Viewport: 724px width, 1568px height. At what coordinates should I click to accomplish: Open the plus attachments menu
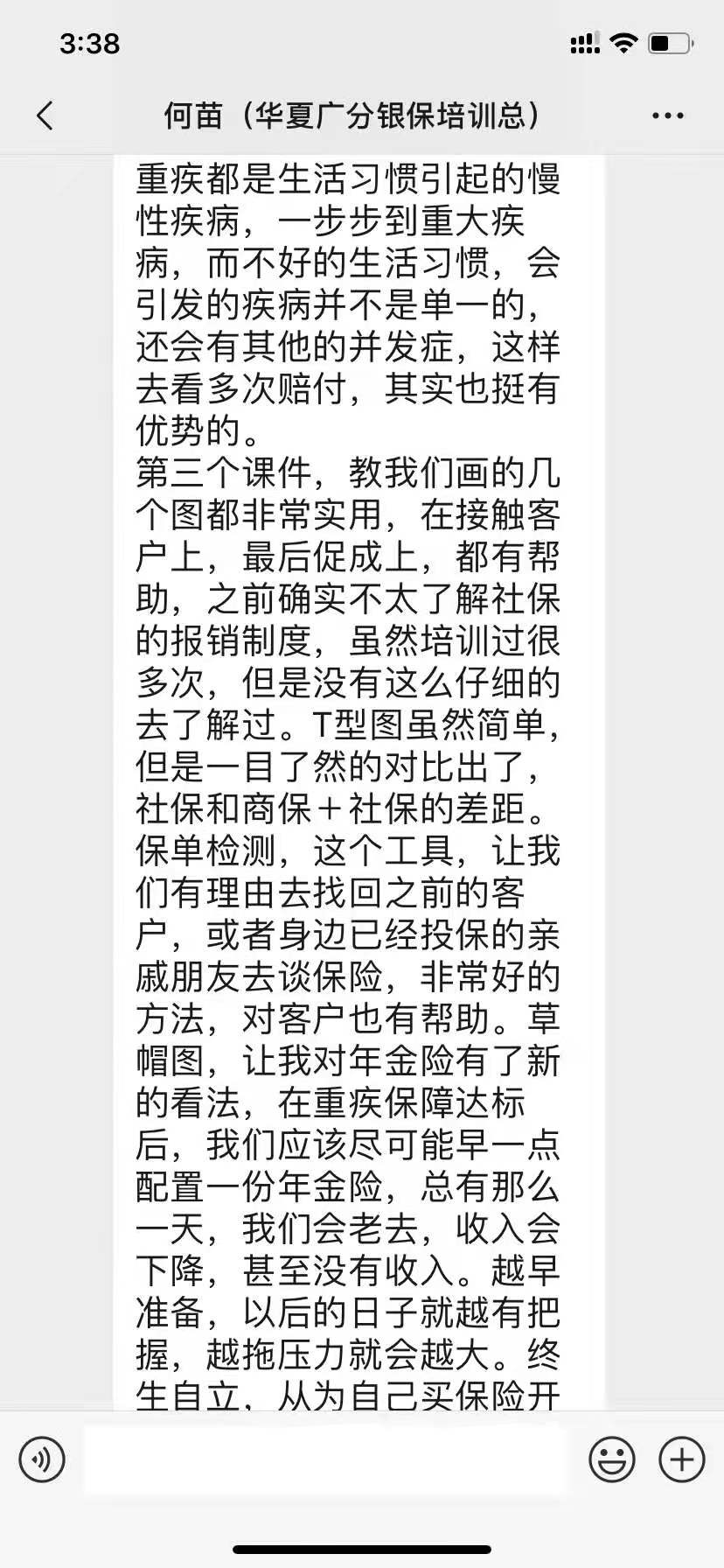click(x=682, y=1459)
